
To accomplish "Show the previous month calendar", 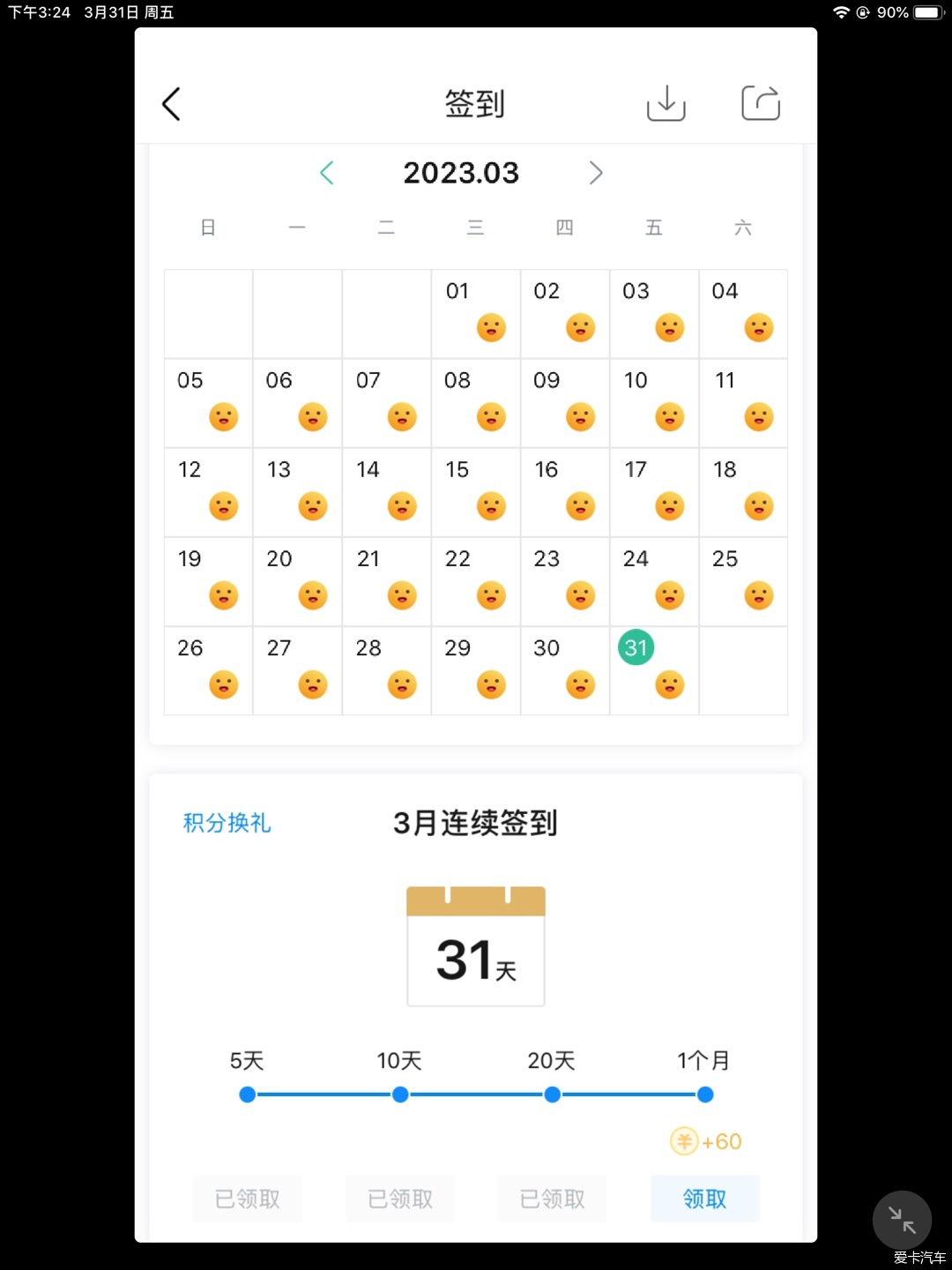I will pos(327,173).
